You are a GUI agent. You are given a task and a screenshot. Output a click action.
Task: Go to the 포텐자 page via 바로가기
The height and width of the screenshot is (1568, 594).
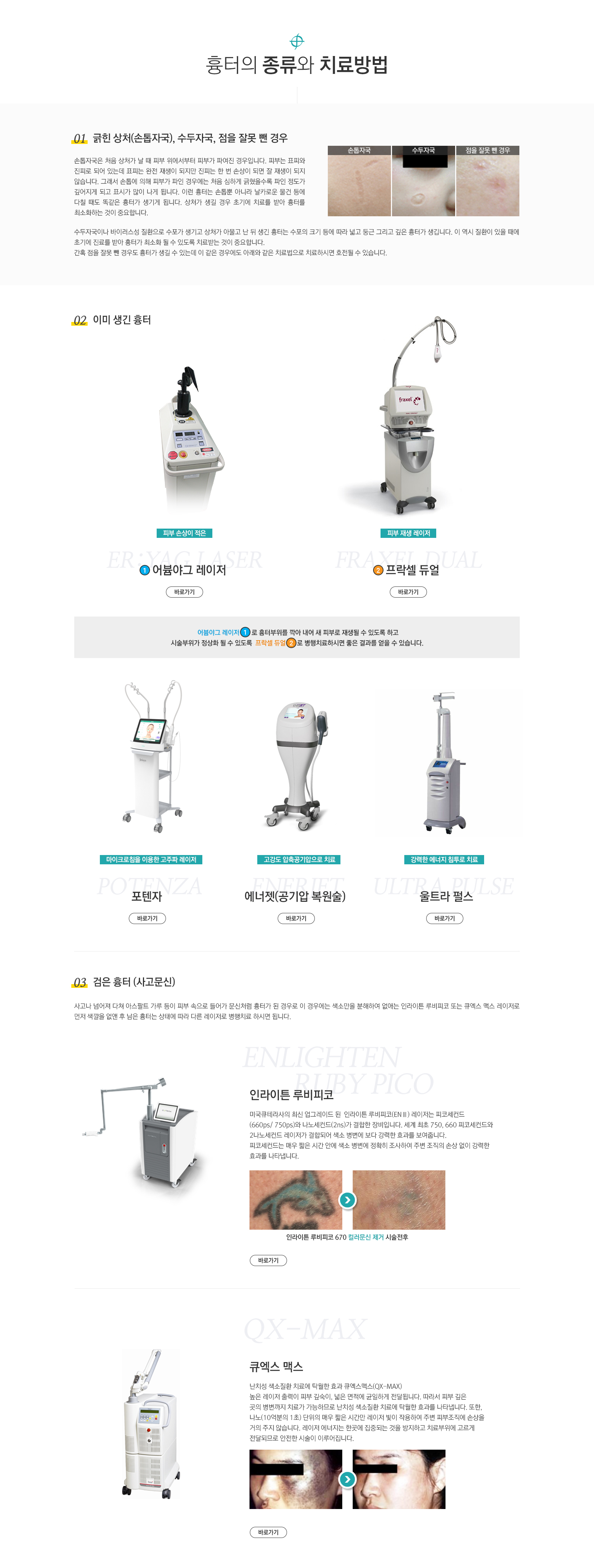pyautogui.click(x=147, y=918)
